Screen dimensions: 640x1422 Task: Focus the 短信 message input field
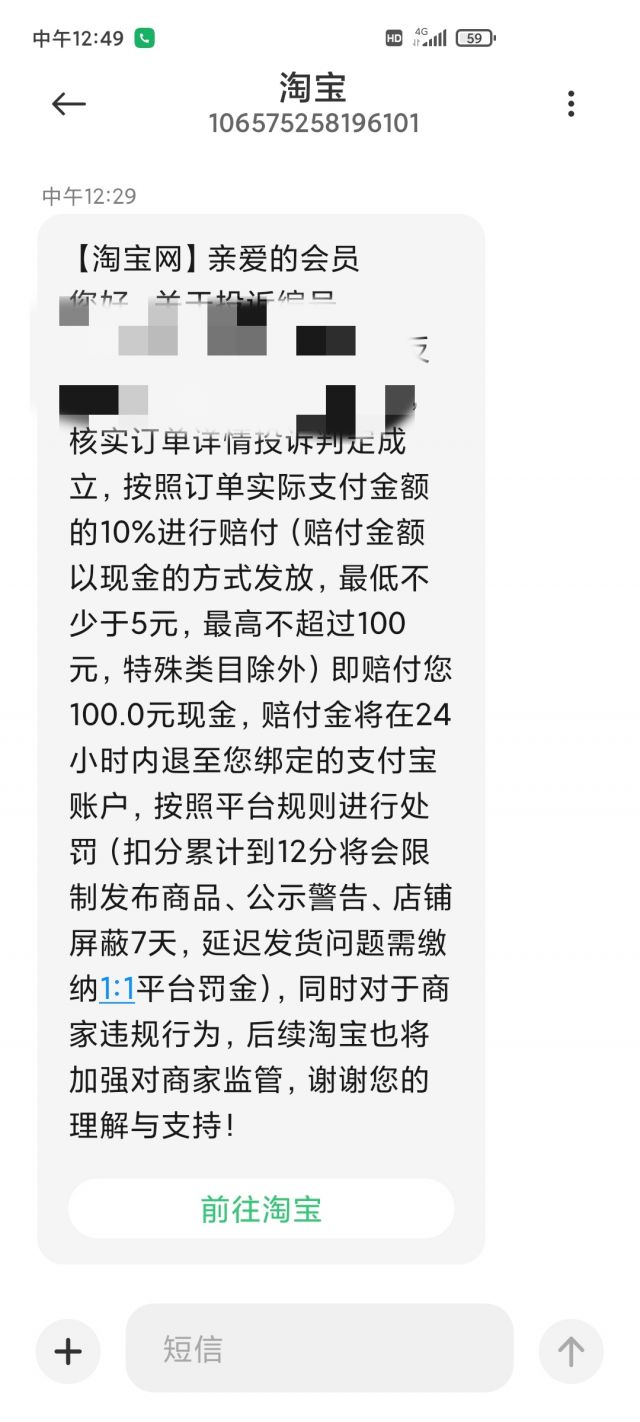pyautogui.click(x=319, y=1348)
